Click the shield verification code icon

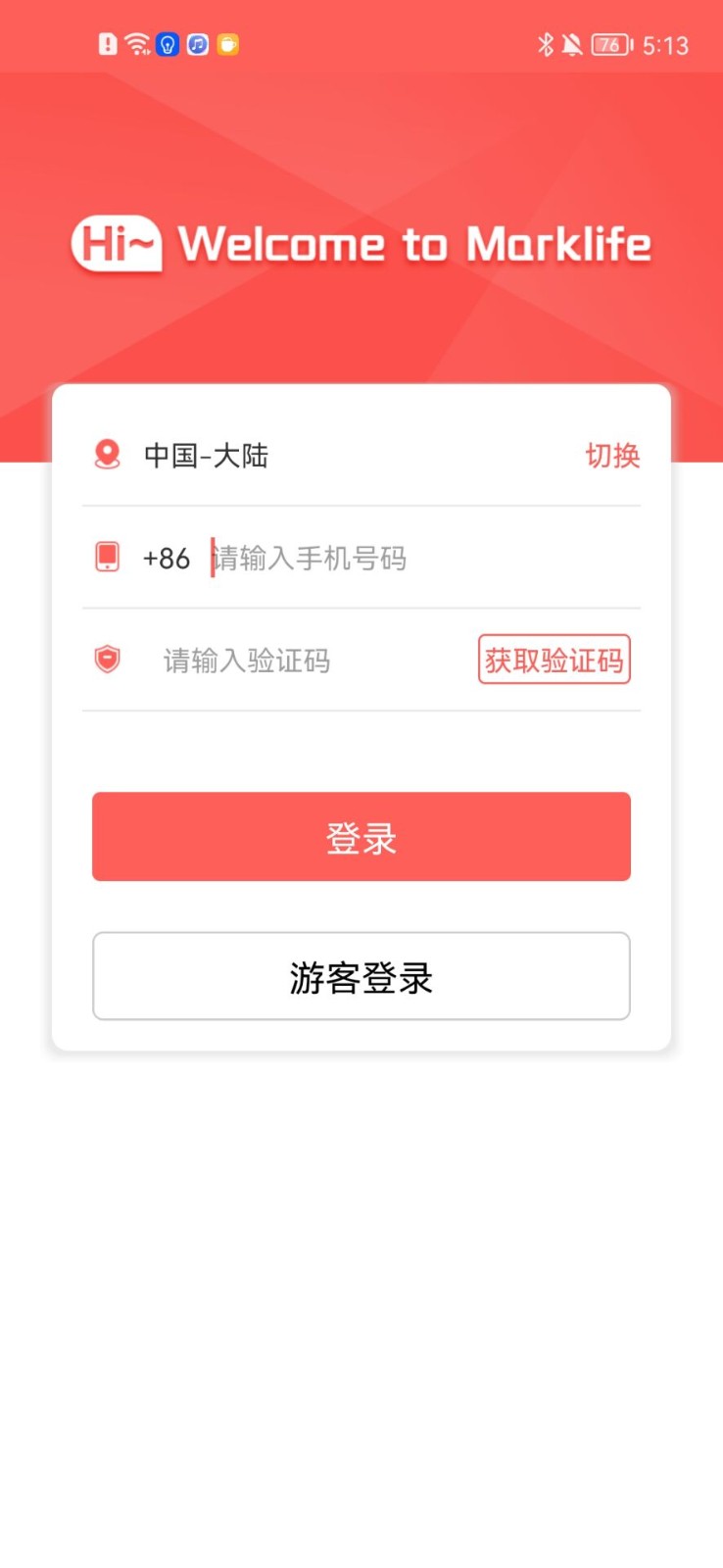click(107, 659)
